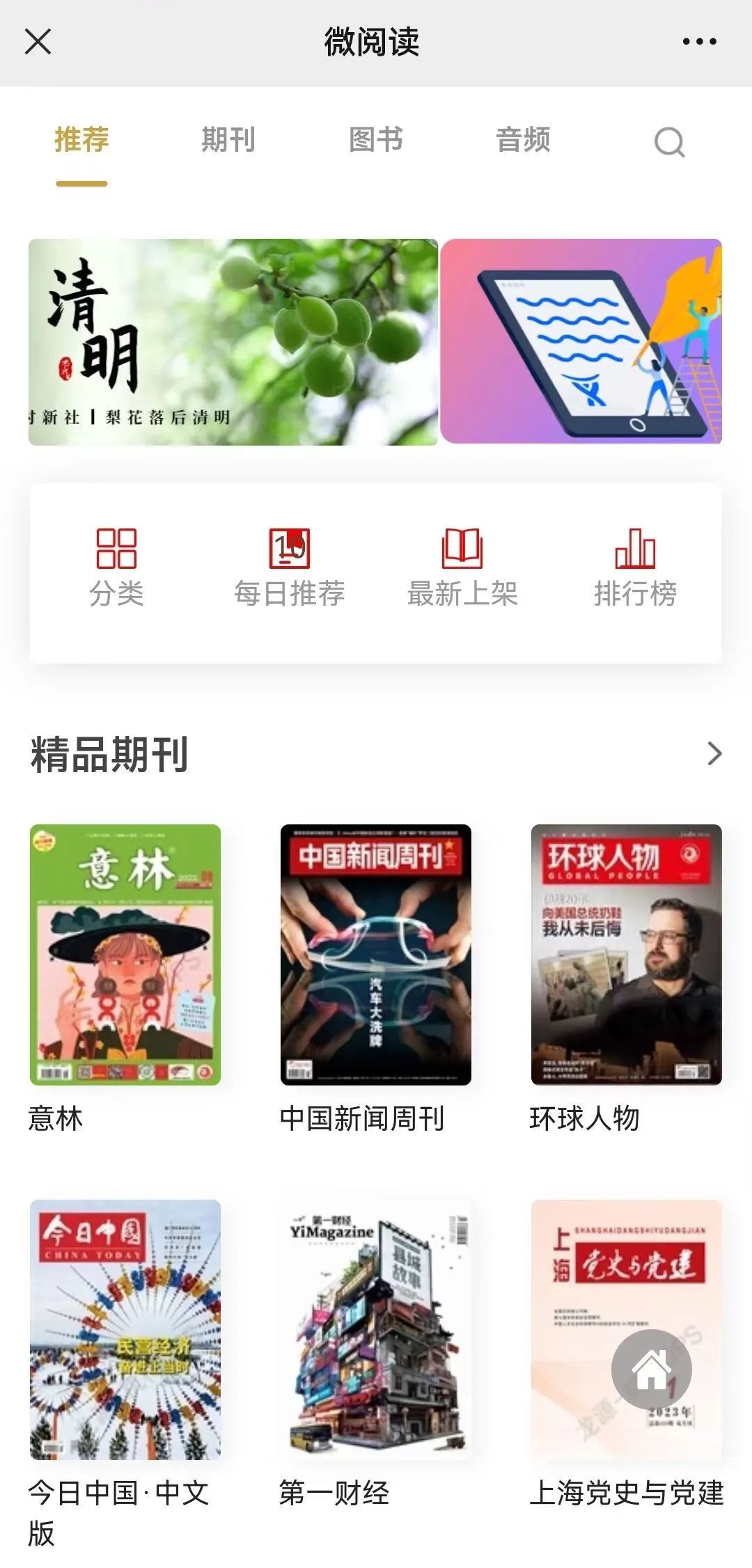Tap the floating home button
The height and width of the screenshot is (1568, 752).
pyautogui.click(x=651, y=1369)
